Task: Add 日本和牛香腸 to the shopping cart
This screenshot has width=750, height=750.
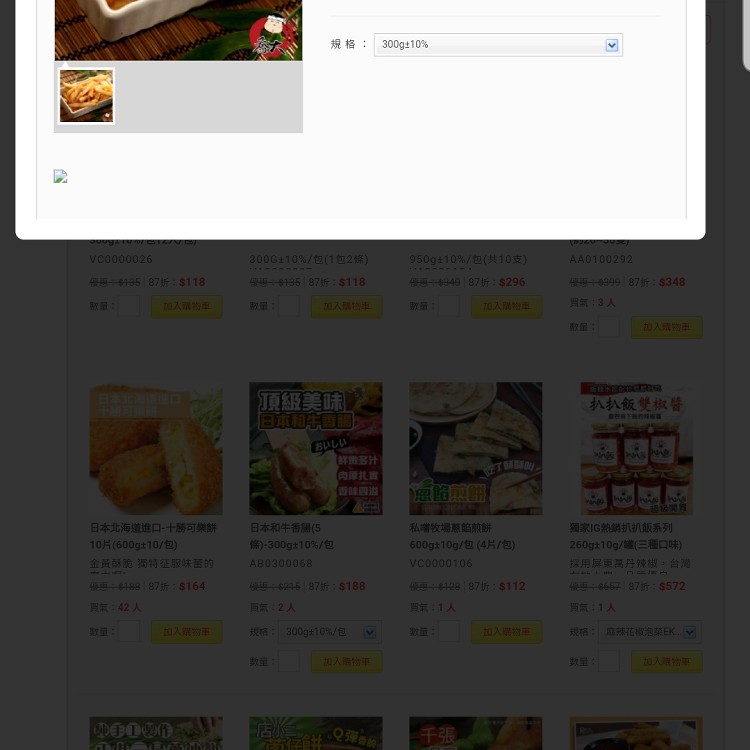Action: coord(346,661)
